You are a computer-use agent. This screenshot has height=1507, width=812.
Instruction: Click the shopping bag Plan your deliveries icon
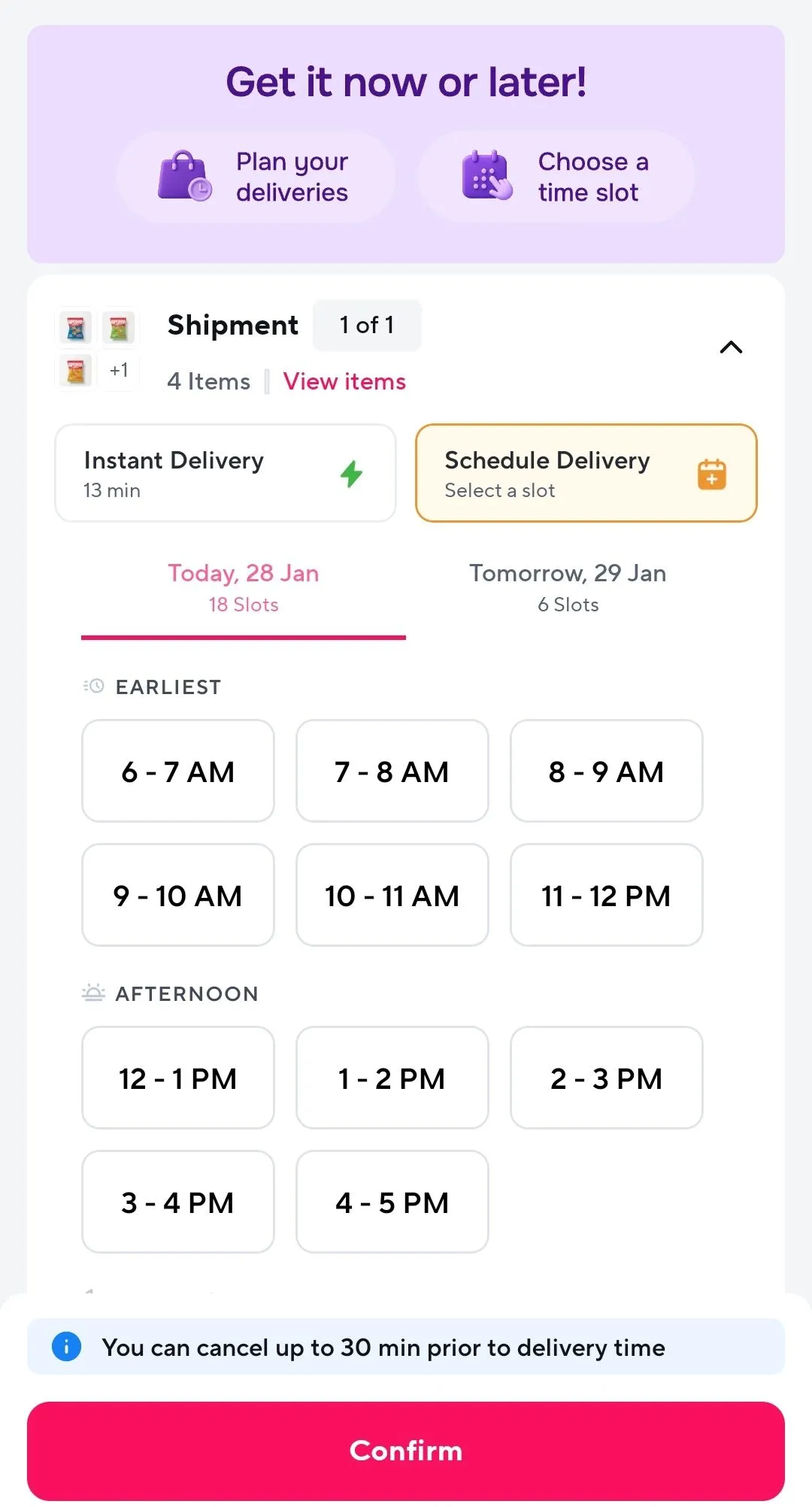coord(184,176)
